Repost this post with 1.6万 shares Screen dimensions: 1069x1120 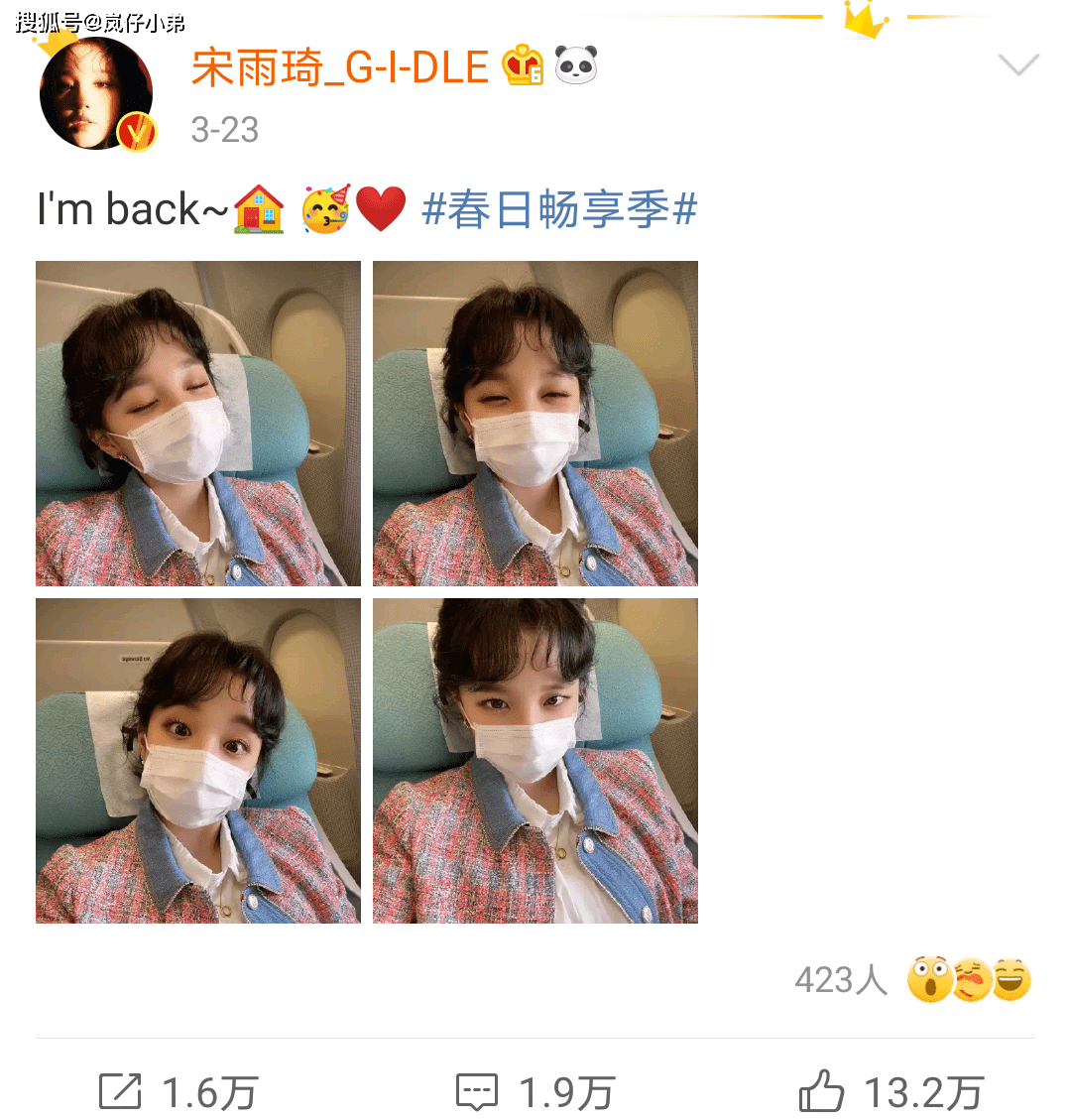click(x=178, y=1092)
